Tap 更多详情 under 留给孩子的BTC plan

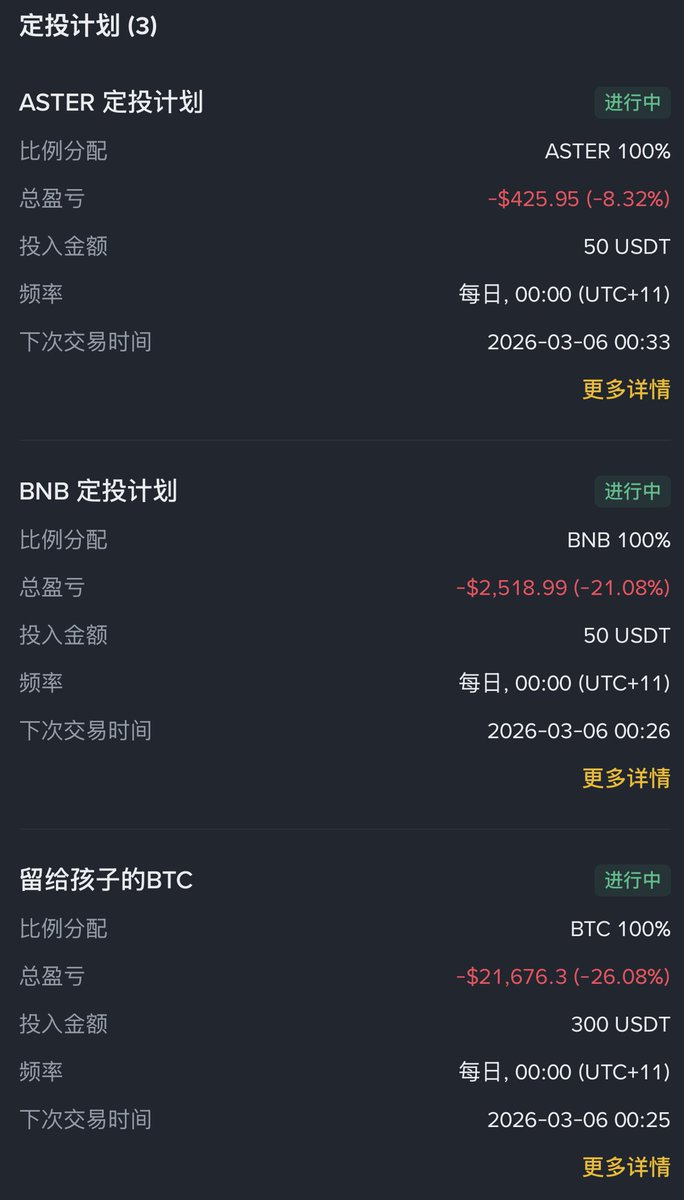click(626, 1167)
